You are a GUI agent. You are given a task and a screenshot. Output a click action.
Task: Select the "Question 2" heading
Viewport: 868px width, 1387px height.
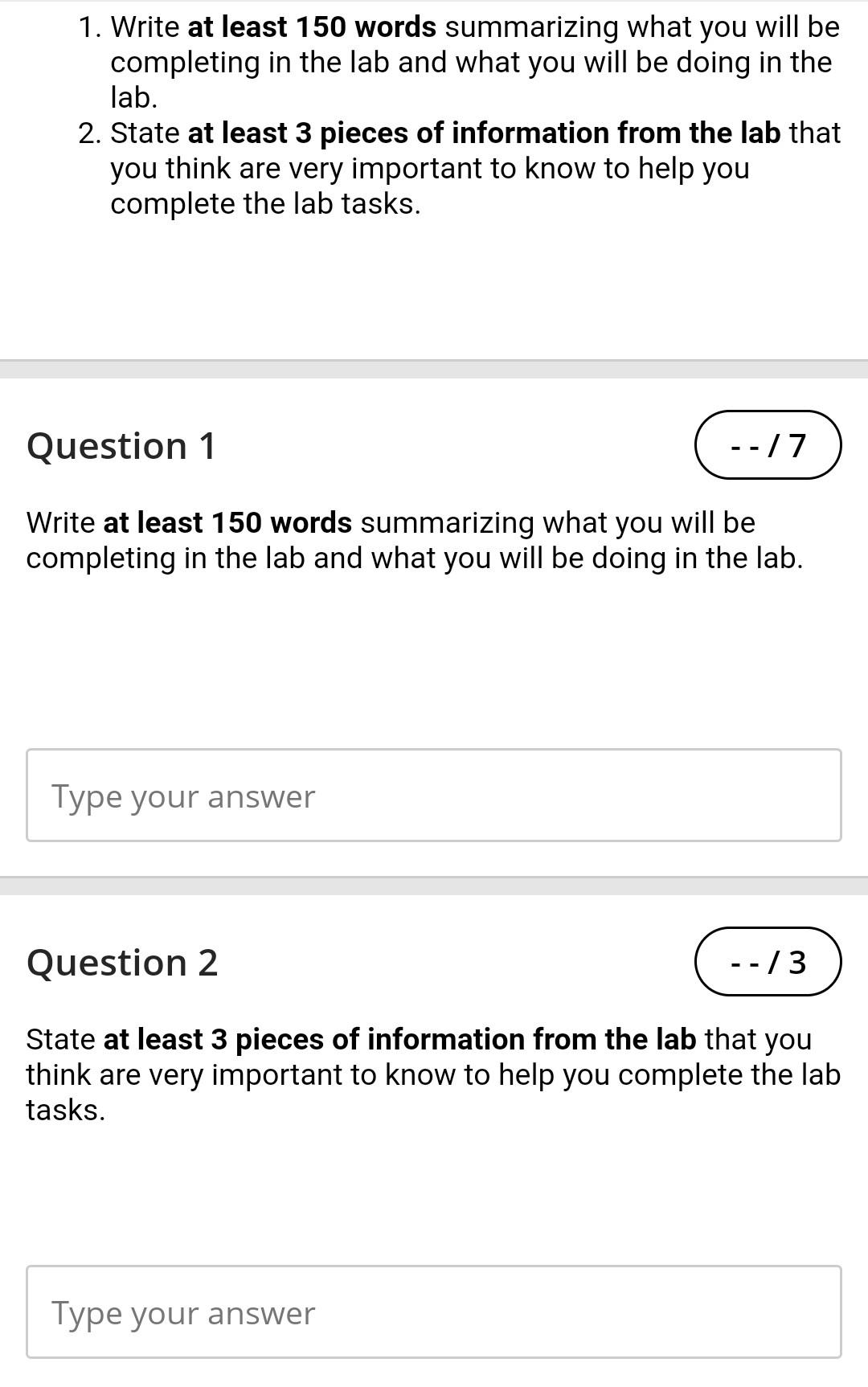(122, 962)
